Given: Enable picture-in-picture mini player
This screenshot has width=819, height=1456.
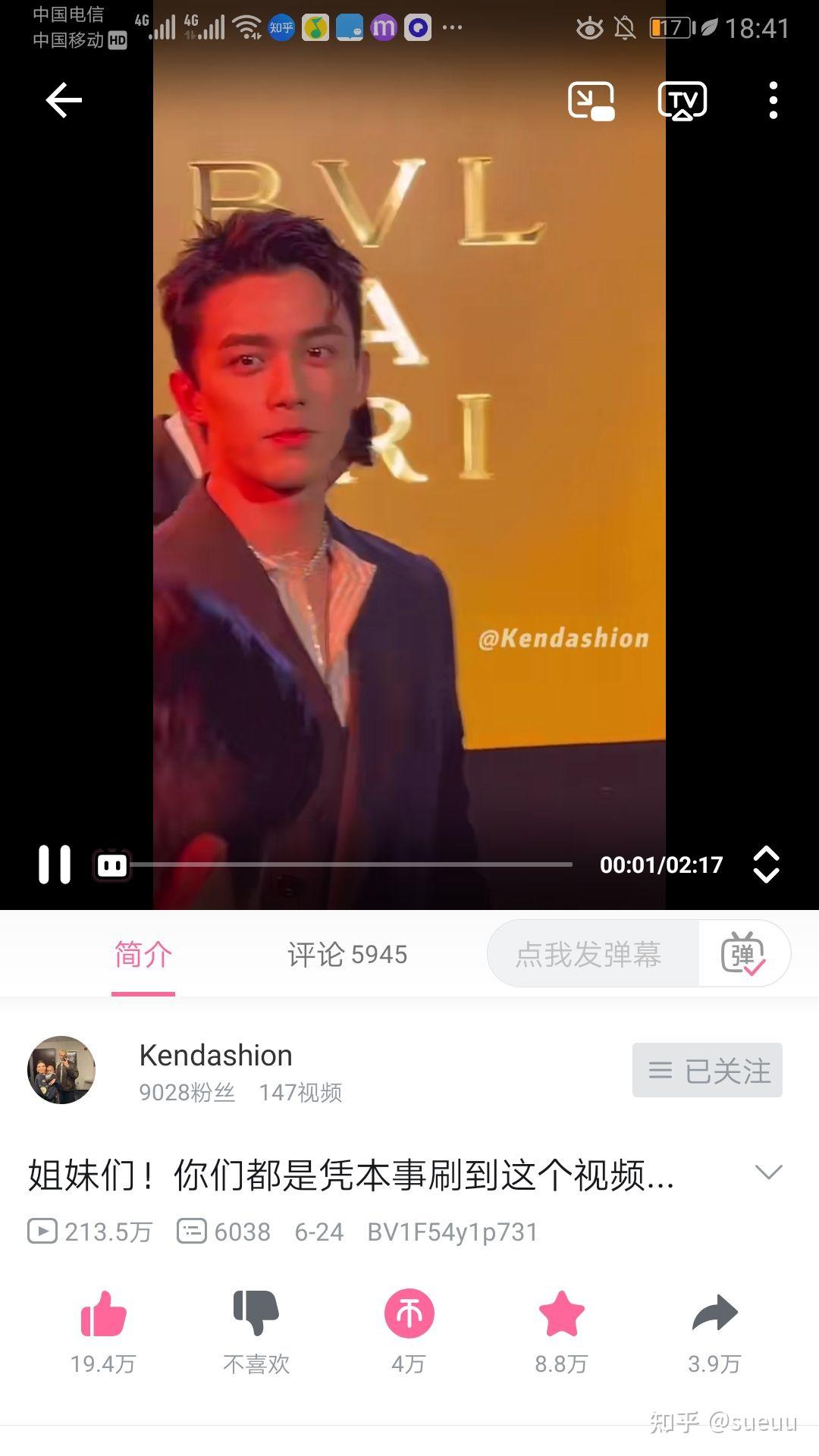Looking at the screenshot, I should 591,101.
